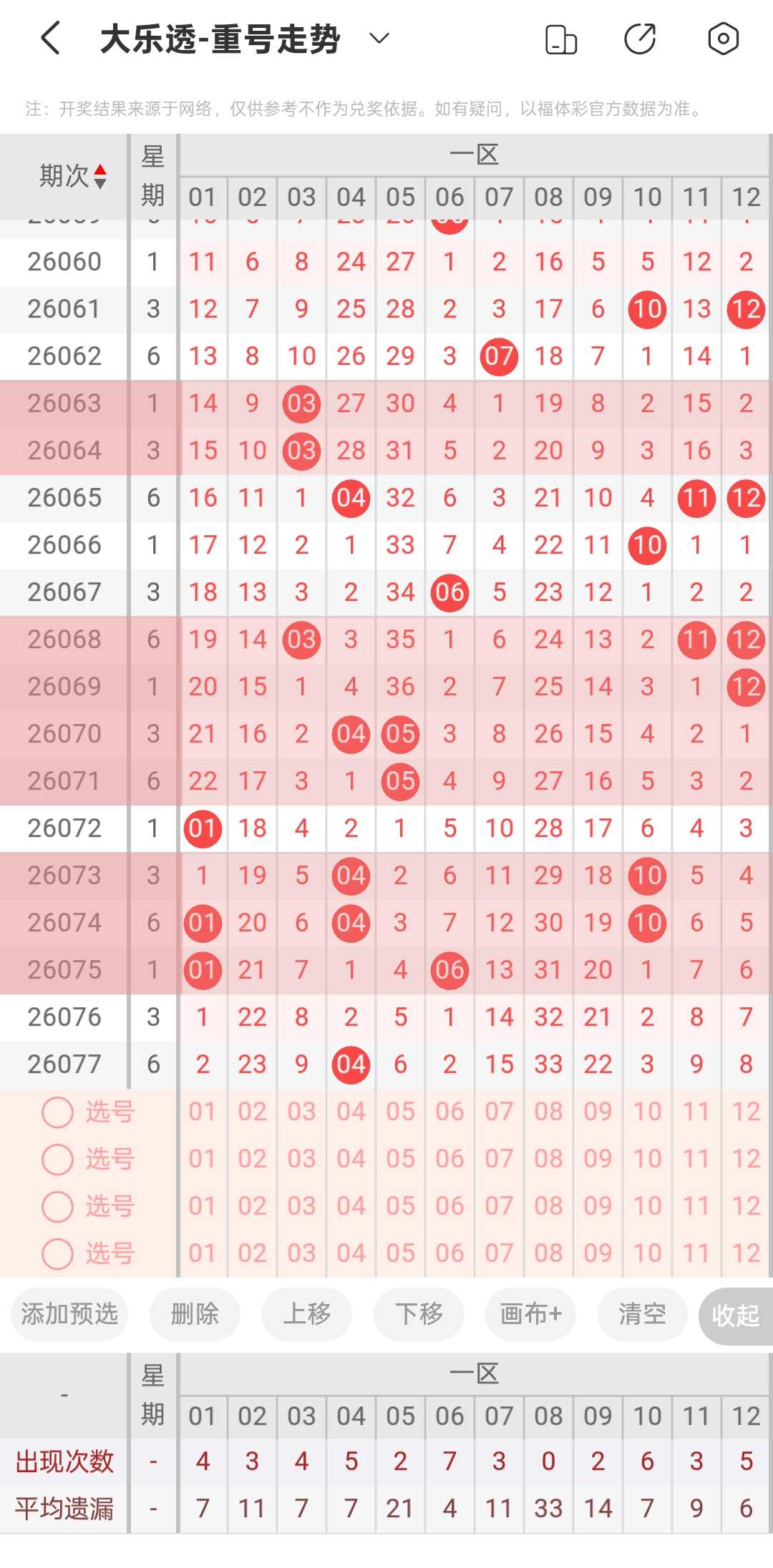
Task: Toggle sort order on 期次 header
Action: [73, 176]
